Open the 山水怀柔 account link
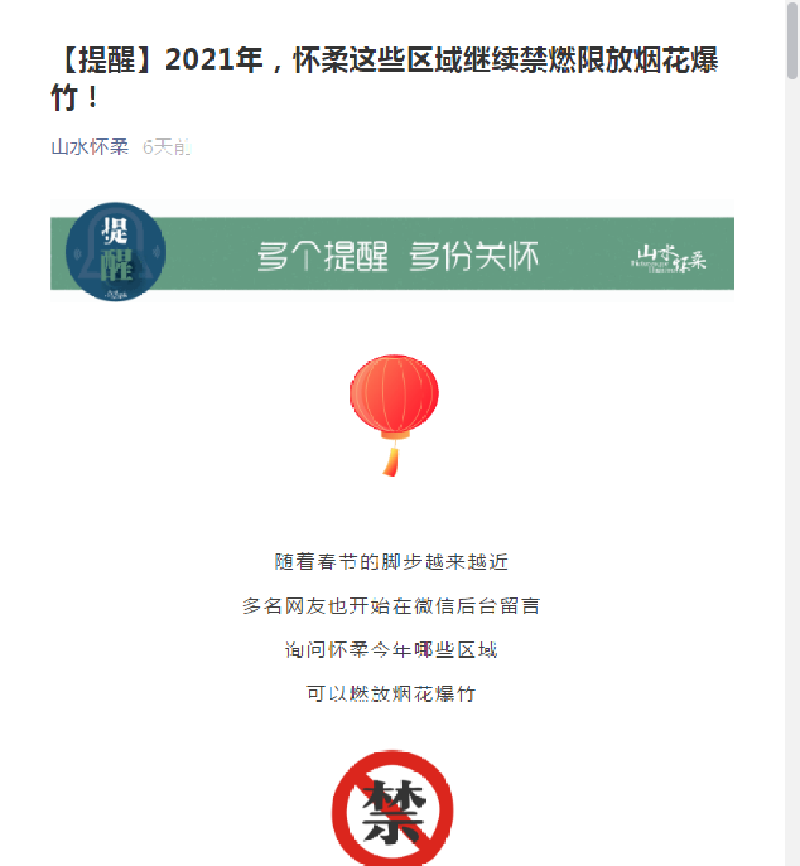The image size is (800, 866). click(90, 148)
